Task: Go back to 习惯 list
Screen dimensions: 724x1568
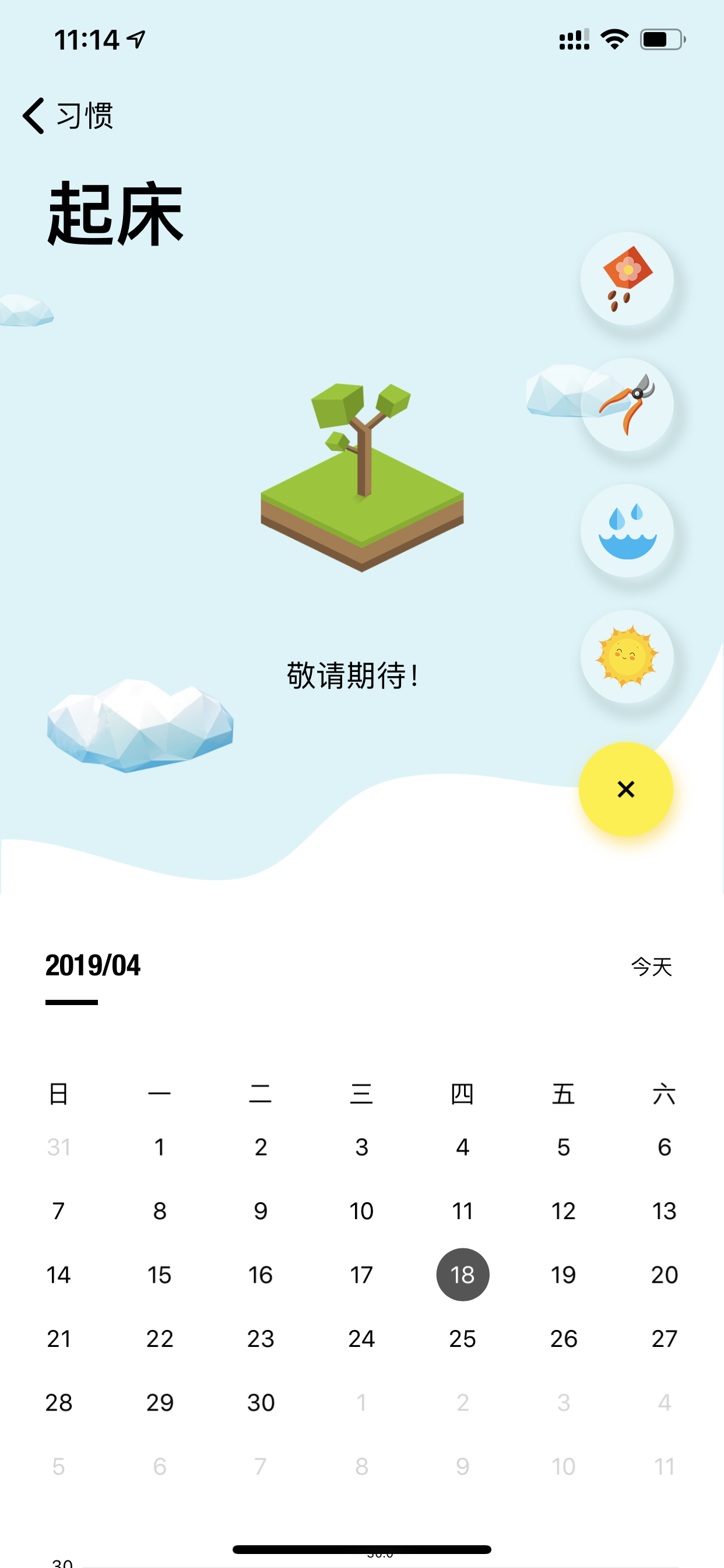Action: tap(68, 115)
